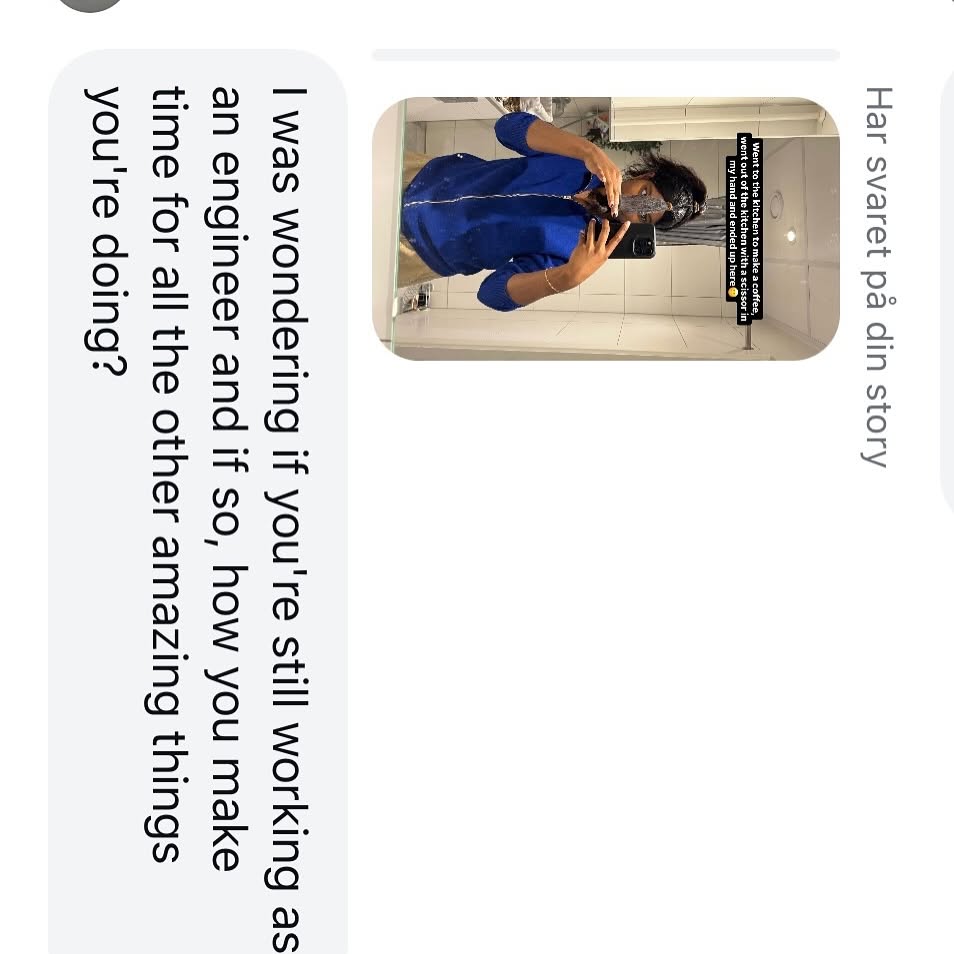Open the replied story thumbnail
Screen dimensions: 954x954
pos(605,228)
